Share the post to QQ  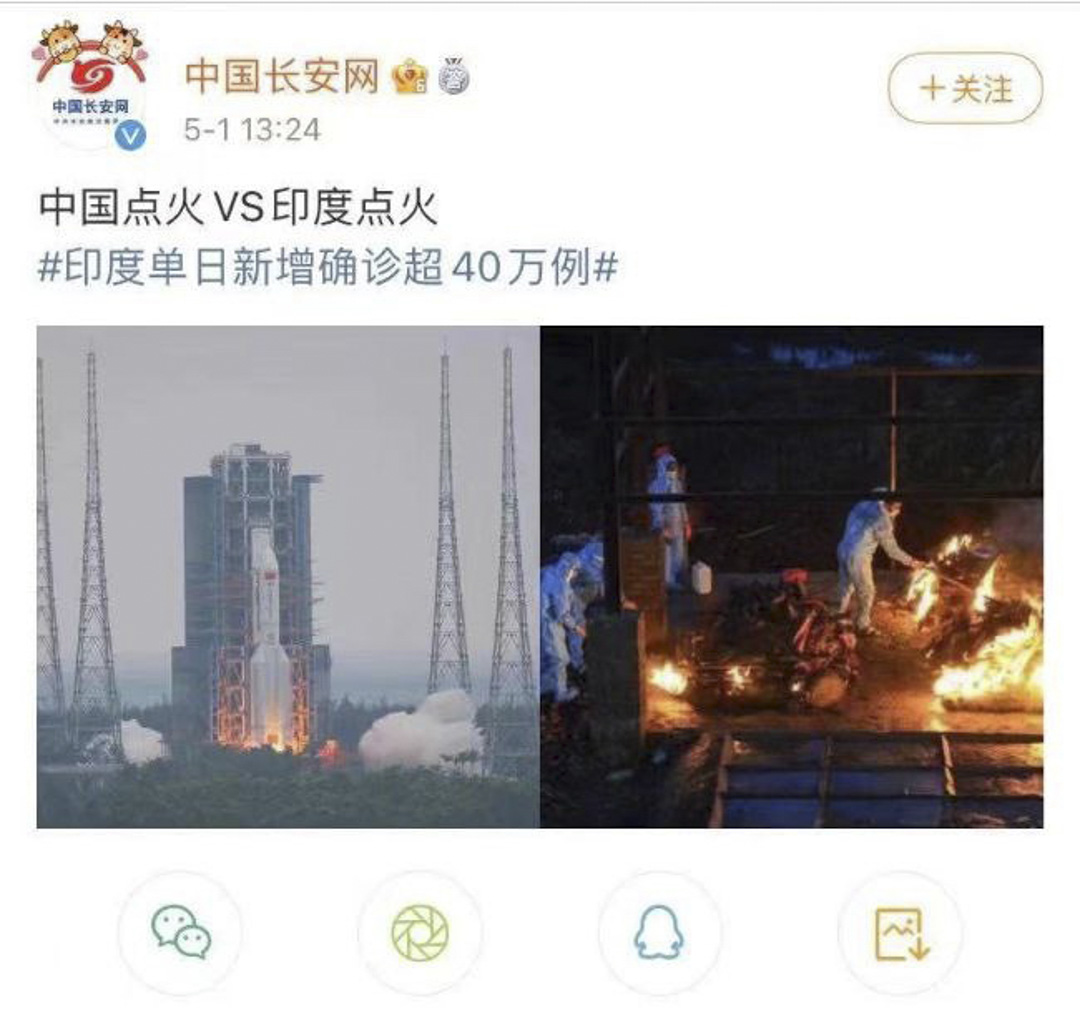[660, 932]
